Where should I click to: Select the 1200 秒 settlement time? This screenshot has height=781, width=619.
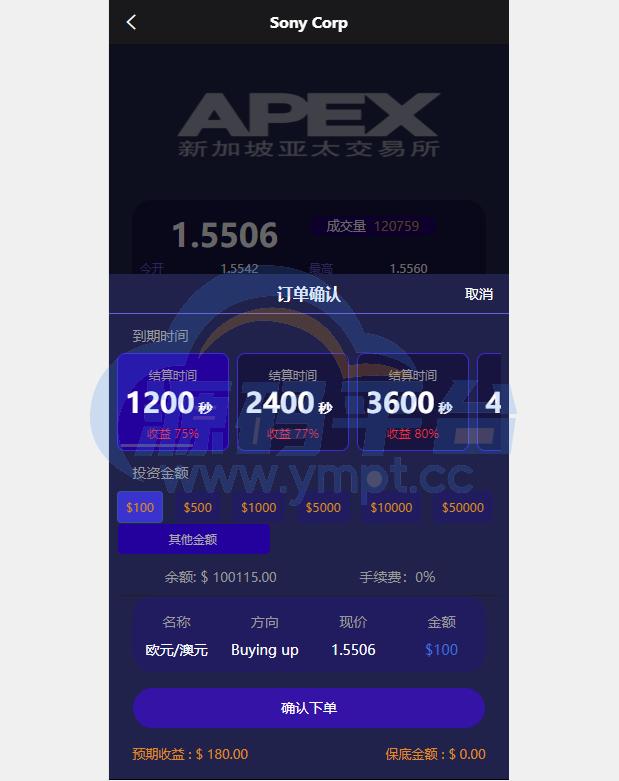[173, 402]
